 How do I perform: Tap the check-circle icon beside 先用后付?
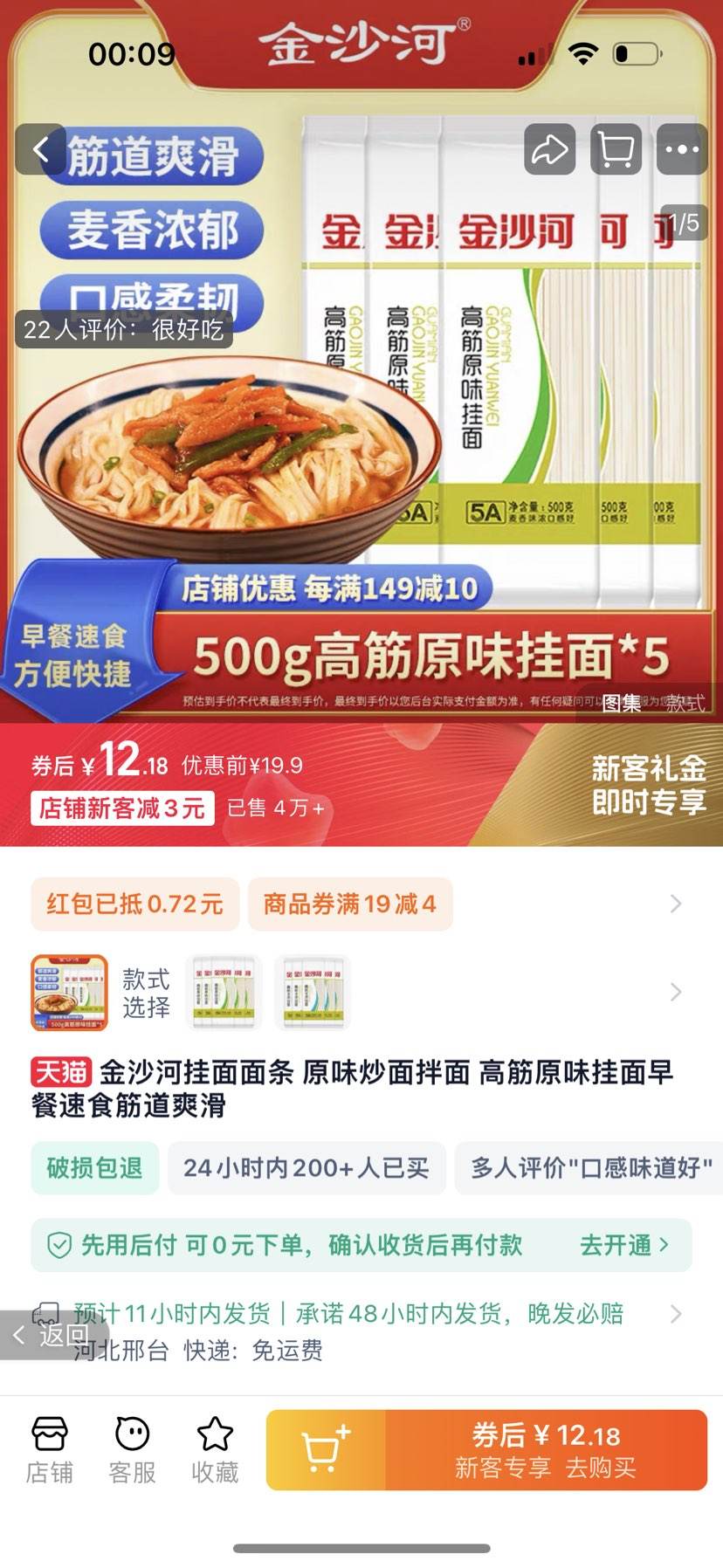coord(59,1245)
